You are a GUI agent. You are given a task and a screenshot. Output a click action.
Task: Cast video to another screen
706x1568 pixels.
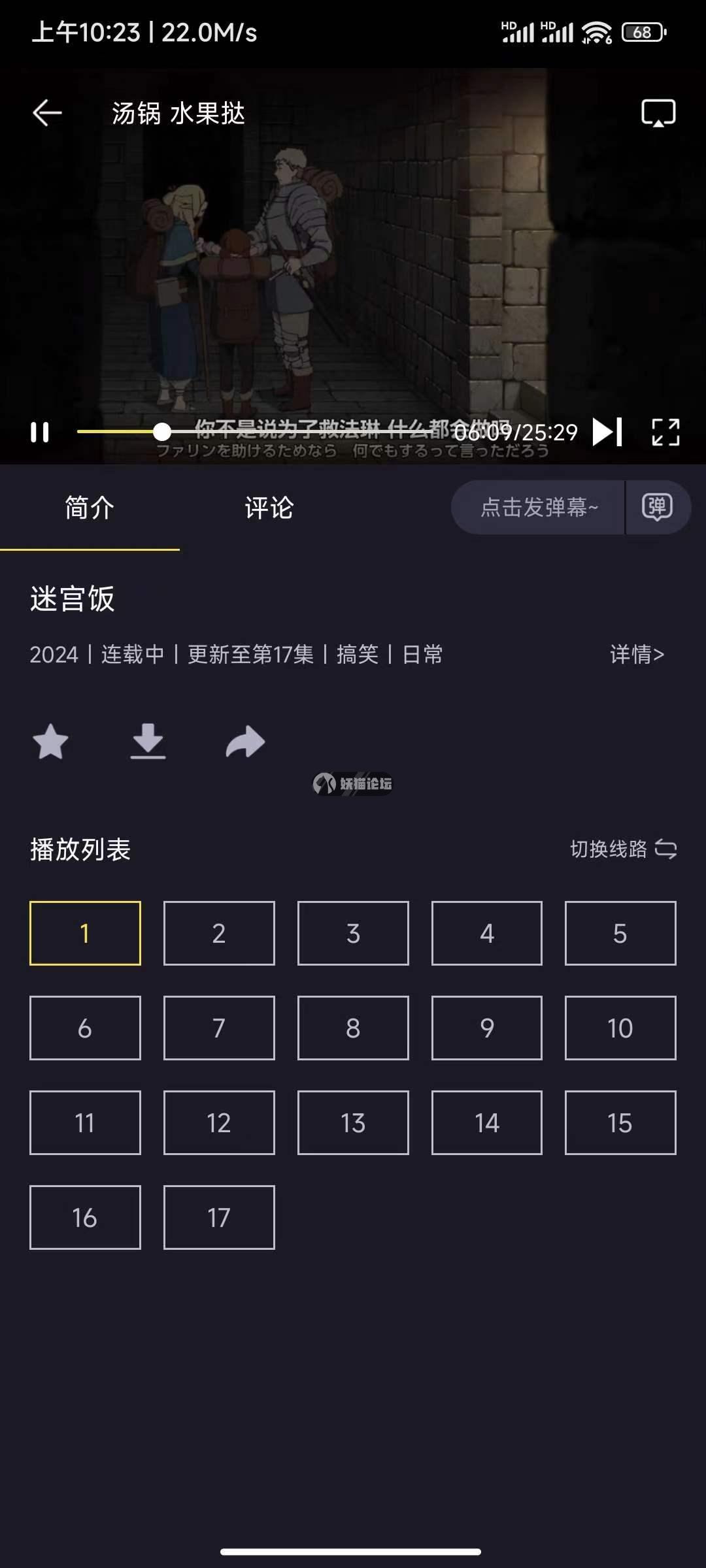coord(658,113)
